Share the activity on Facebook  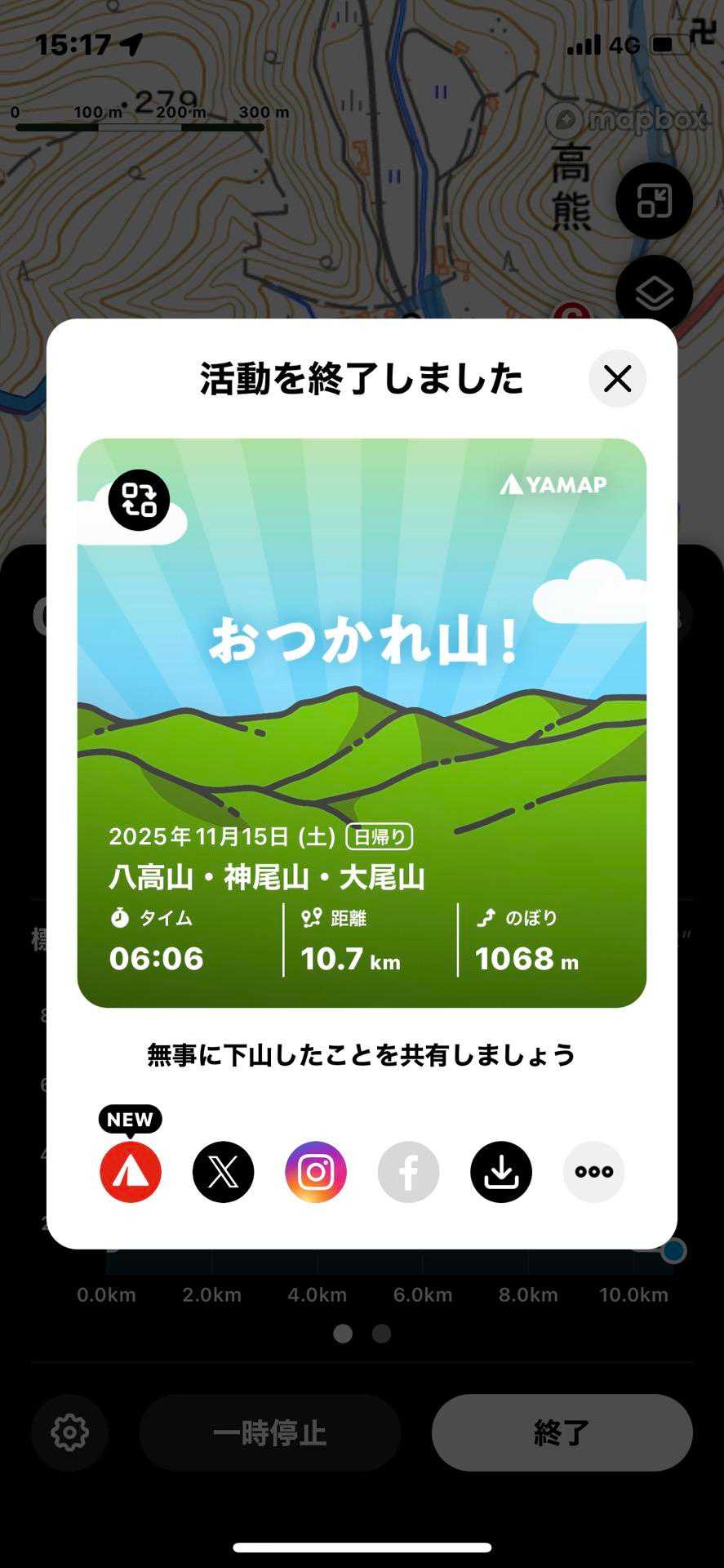(x=408, y=1172)
